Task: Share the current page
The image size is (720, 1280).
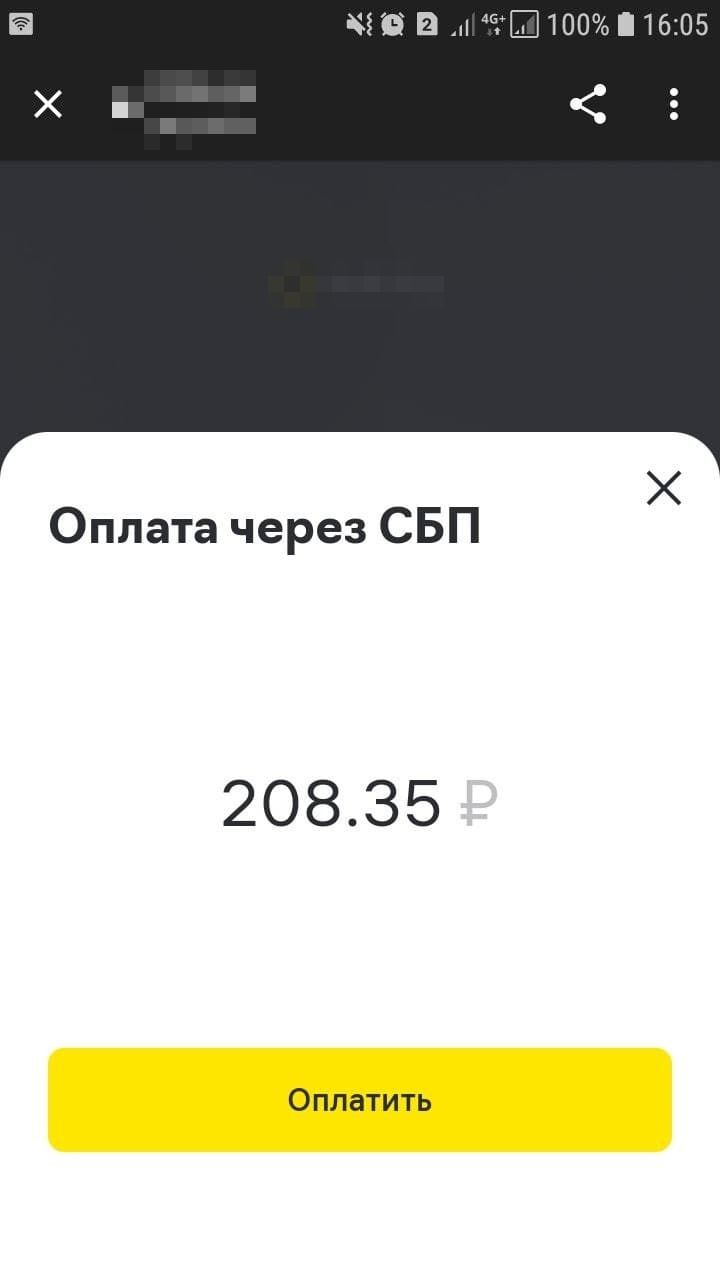Action: (588, 104)
